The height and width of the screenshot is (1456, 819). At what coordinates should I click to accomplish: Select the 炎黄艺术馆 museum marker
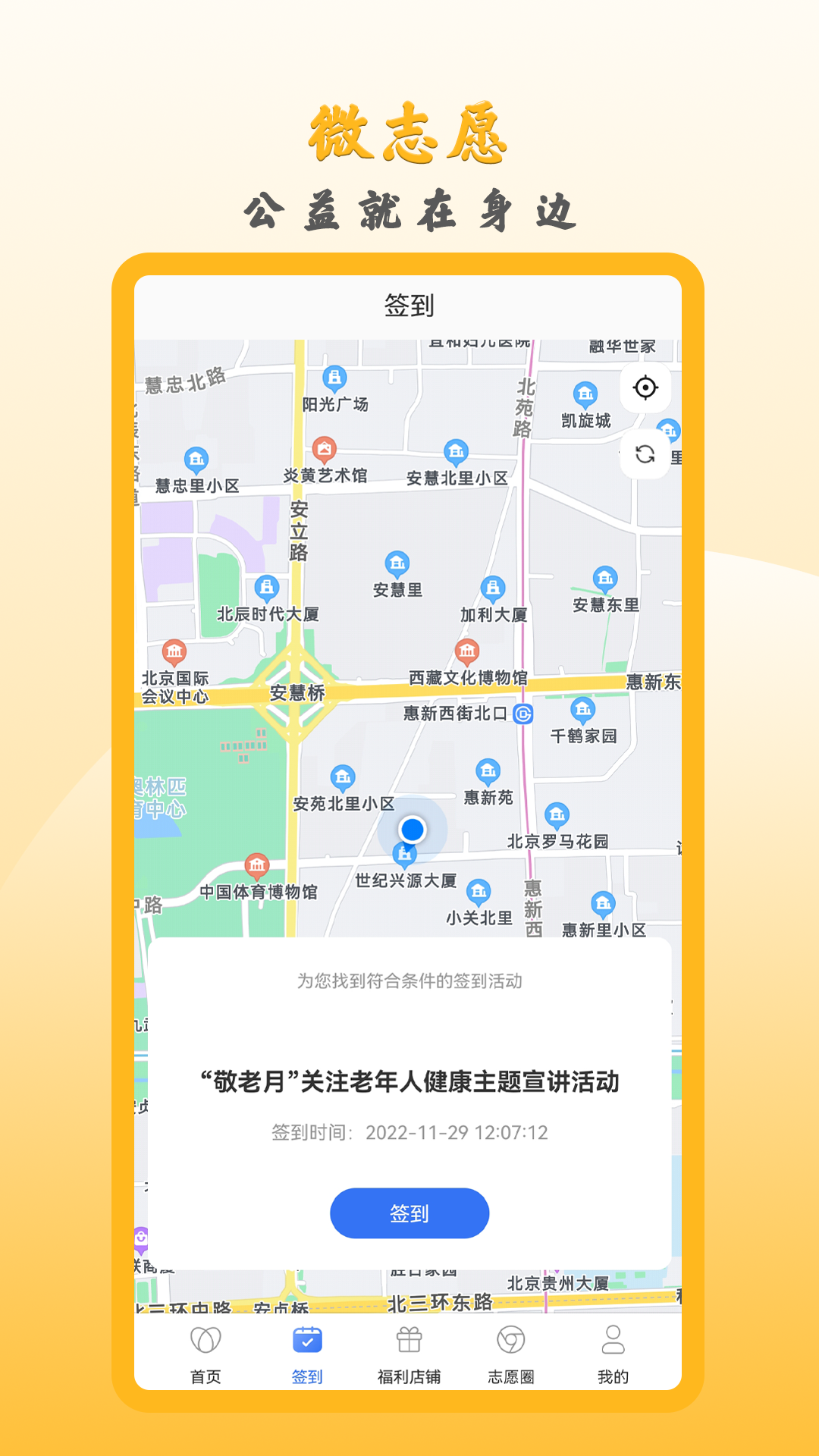click(x=326, y=448)
